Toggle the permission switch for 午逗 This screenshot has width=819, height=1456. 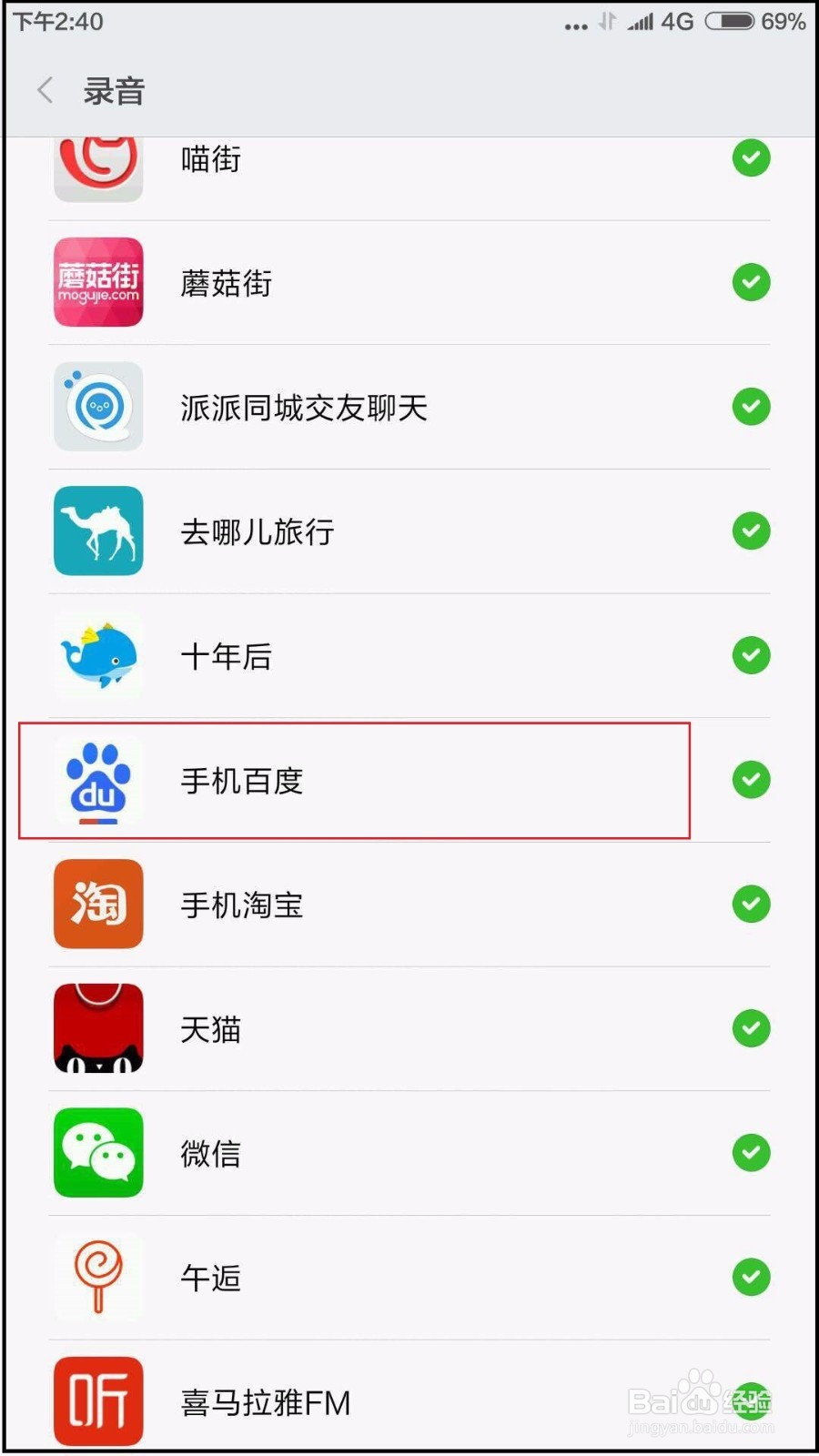coord(751,1278)
